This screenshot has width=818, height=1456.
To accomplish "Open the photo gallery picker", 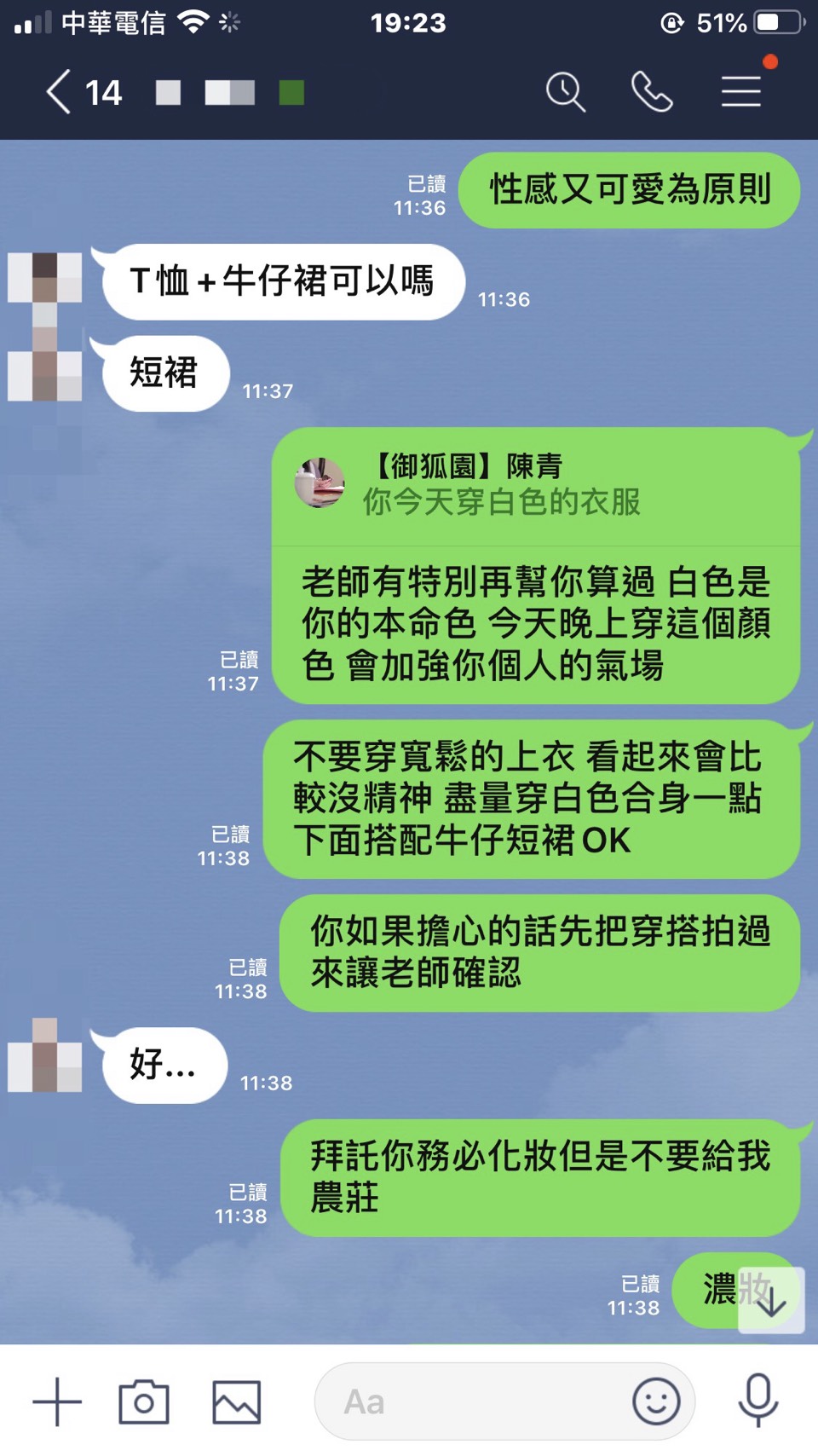I will pyautogui.click(x=236, y=1401).
